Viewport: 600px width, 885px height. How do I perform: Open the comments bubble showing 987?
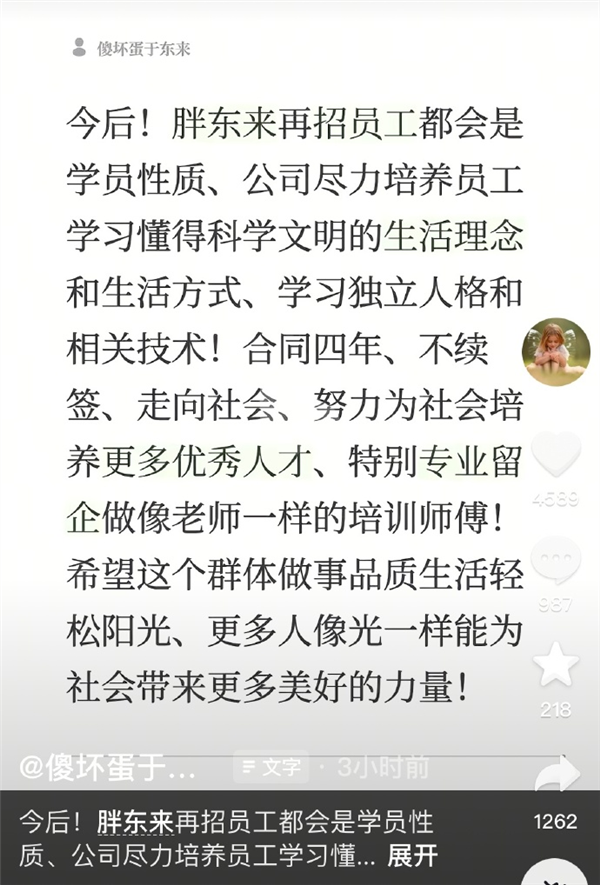[x=556, y=559]
